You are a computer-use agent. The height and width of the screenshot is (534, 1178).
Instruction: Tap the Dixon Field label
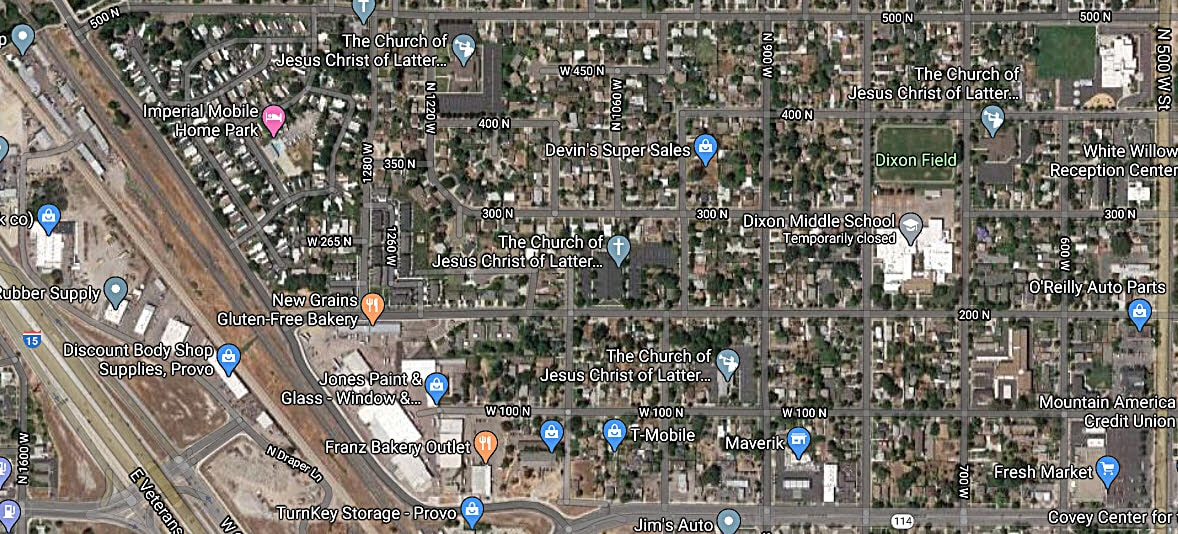click(915, 160)
